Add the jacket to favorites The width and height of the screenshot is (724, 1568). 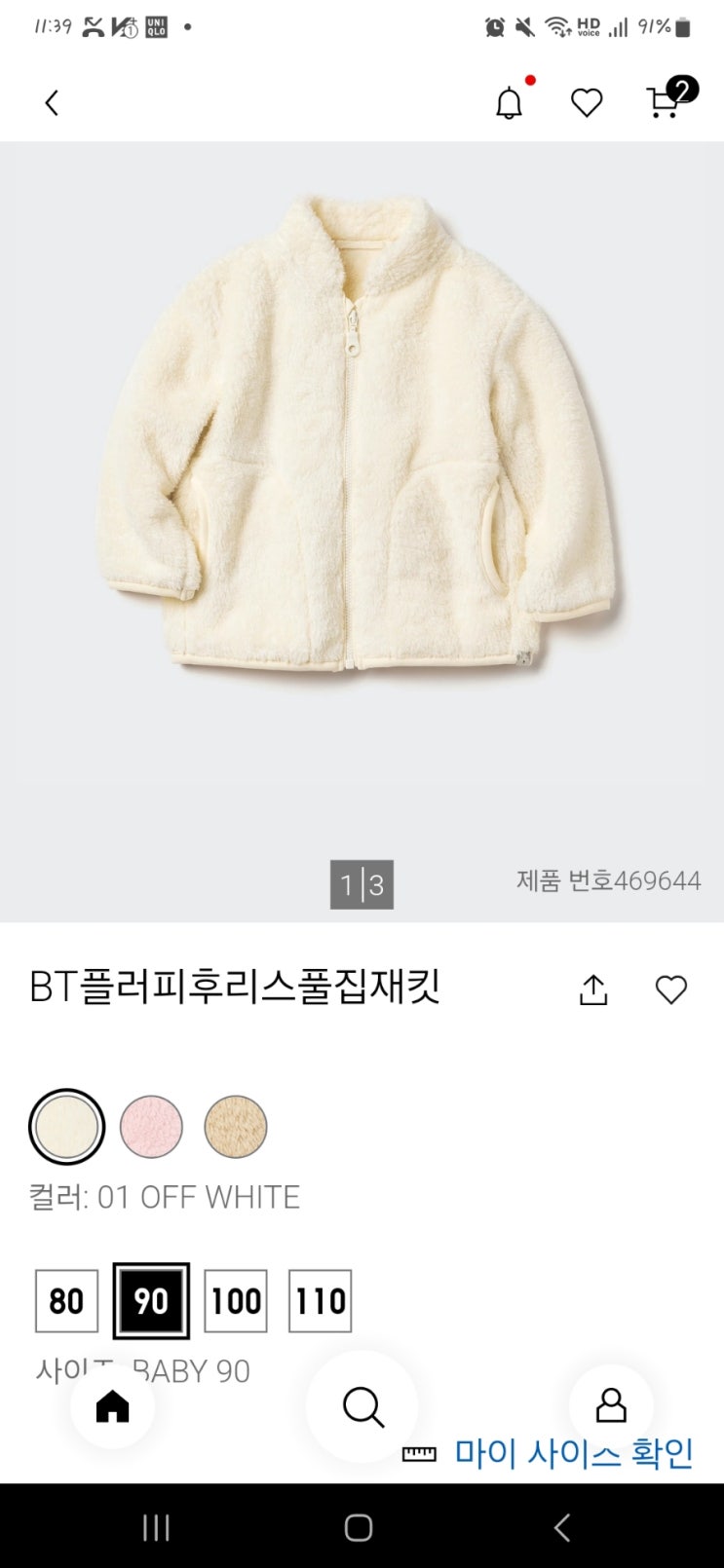(x=671, y=989)
